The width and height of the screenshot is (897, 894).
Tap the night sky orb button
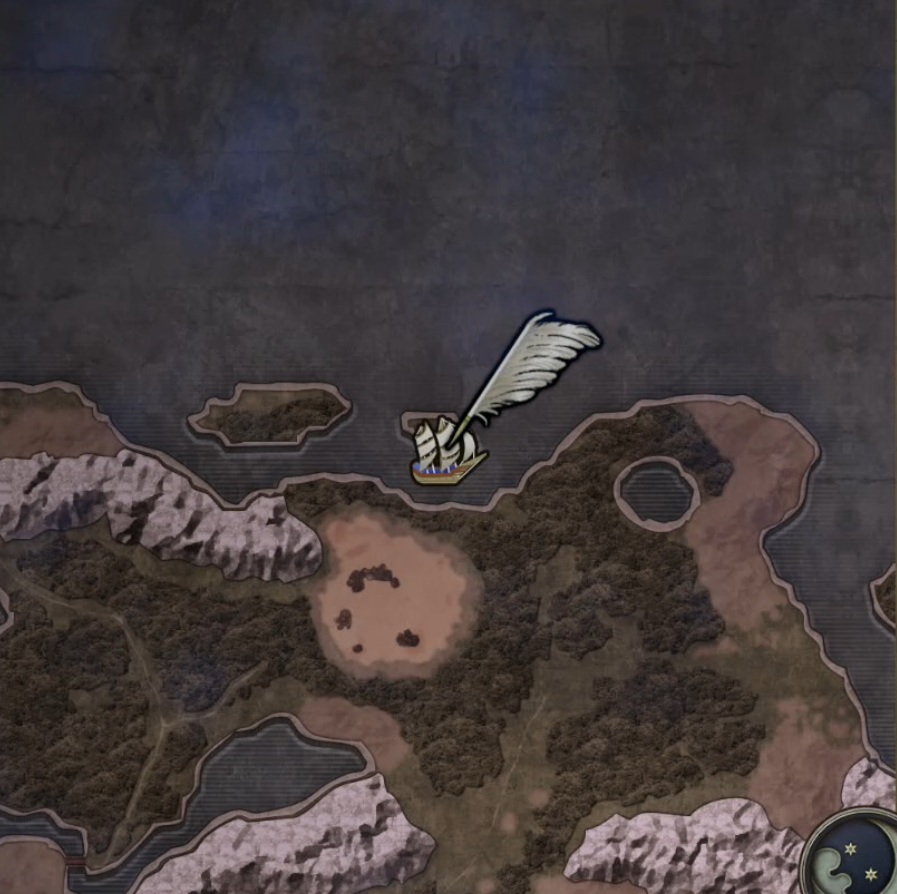(855, 851)
